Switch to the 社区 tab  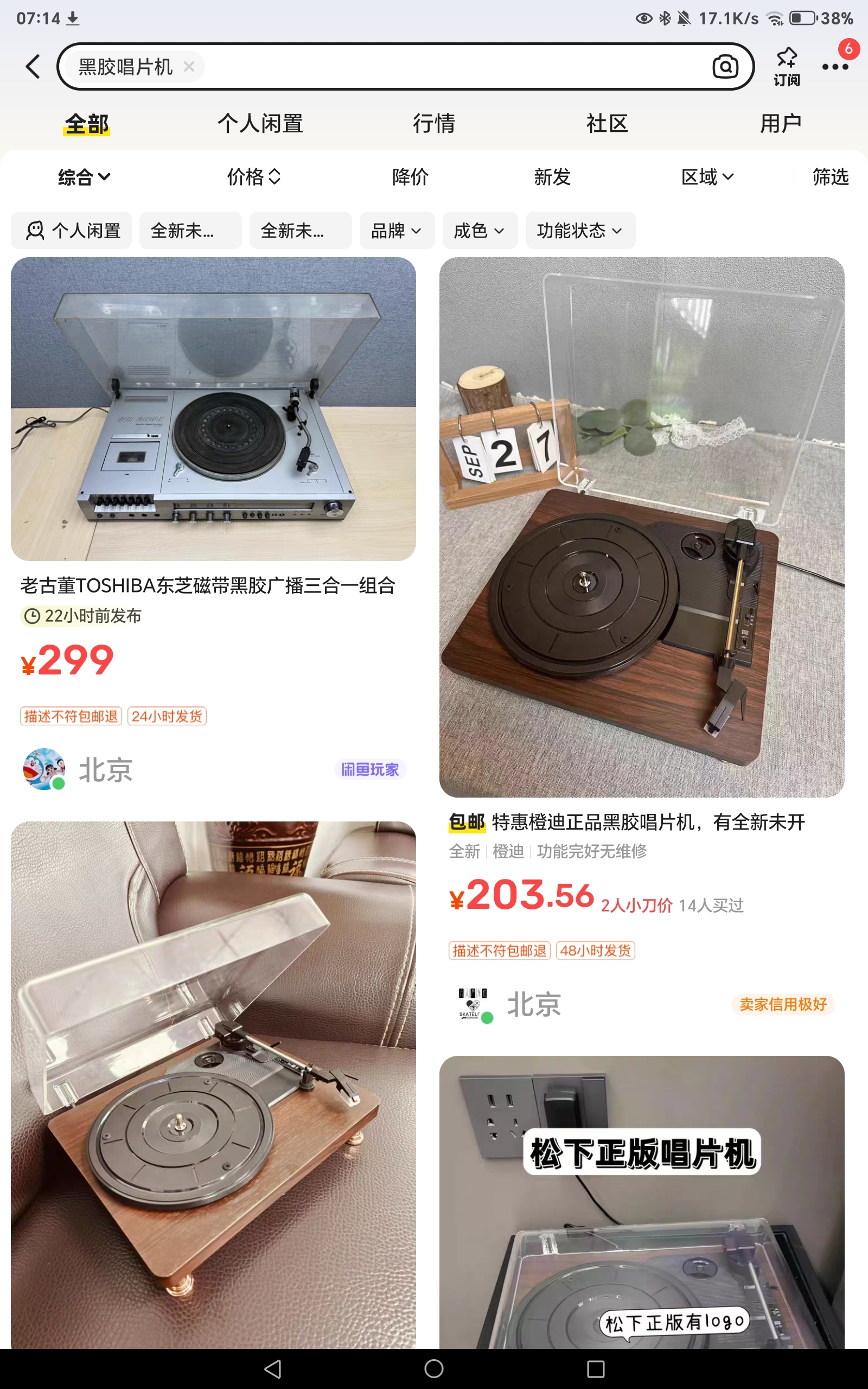click(607, 123)
